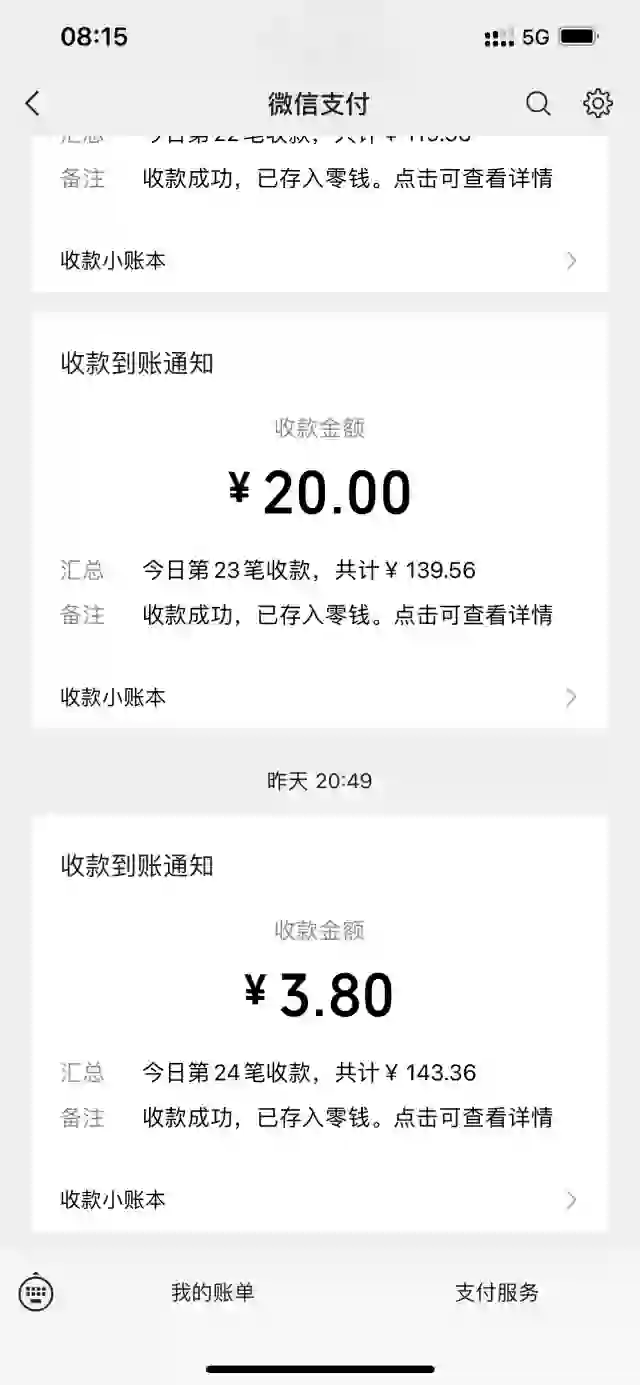
Task: Open search in 微信支付
Action: point(538,103)
